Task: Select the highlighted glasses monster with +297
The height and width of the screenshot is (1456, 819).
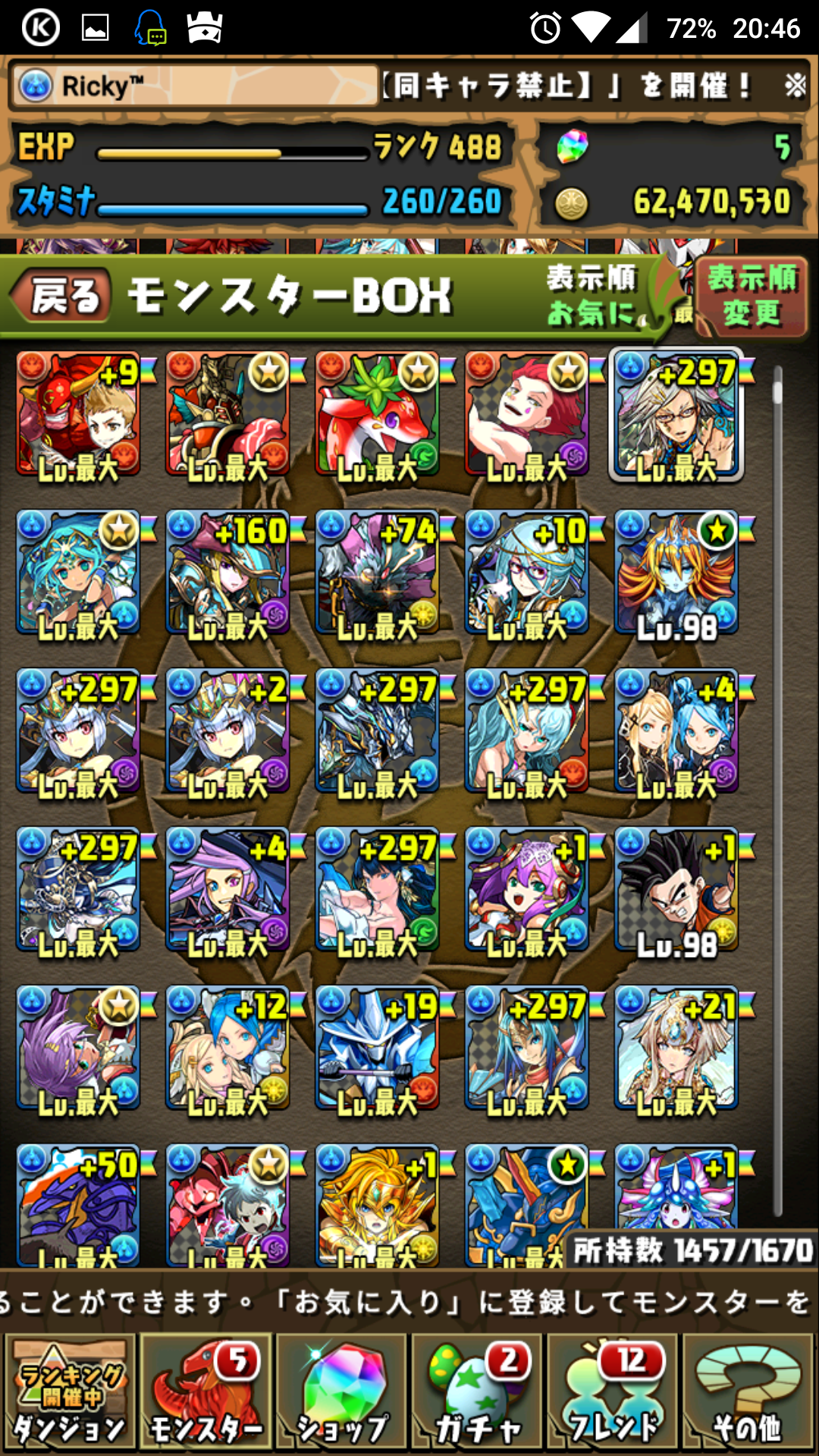Action: [676, 416]
